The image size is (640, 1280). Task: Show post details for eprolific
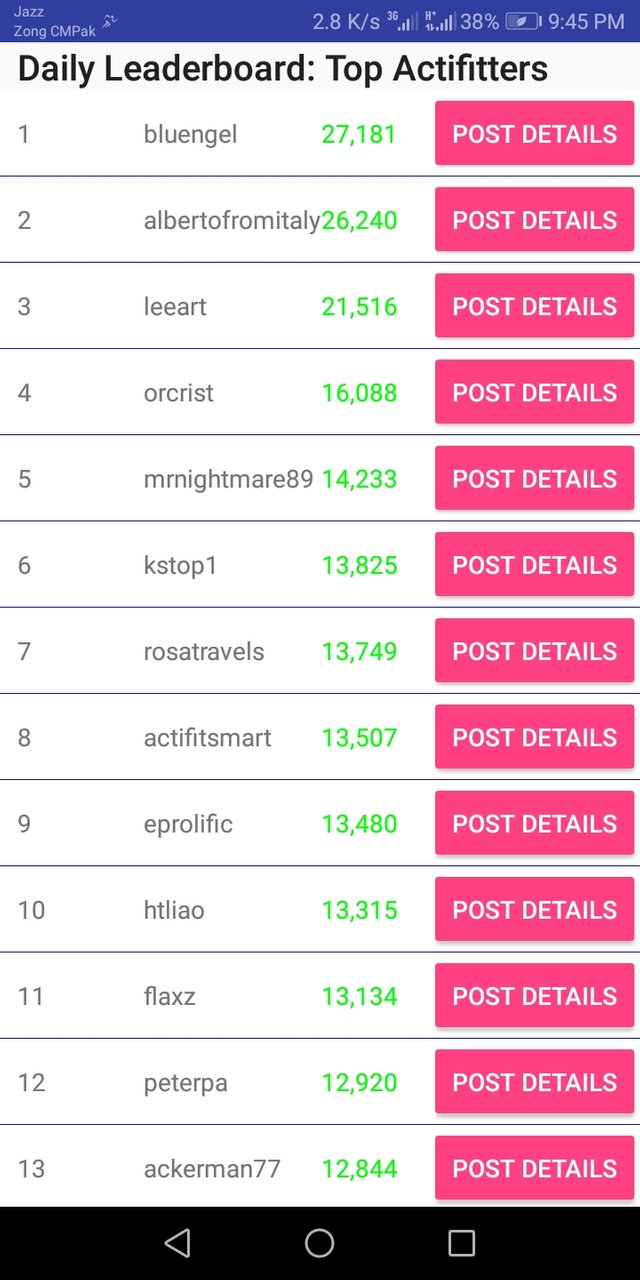pos(534,823)
